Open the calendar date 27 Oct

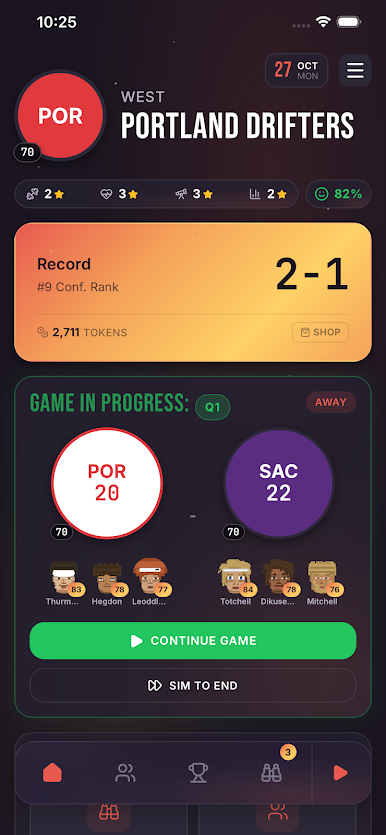click(297, 70)
